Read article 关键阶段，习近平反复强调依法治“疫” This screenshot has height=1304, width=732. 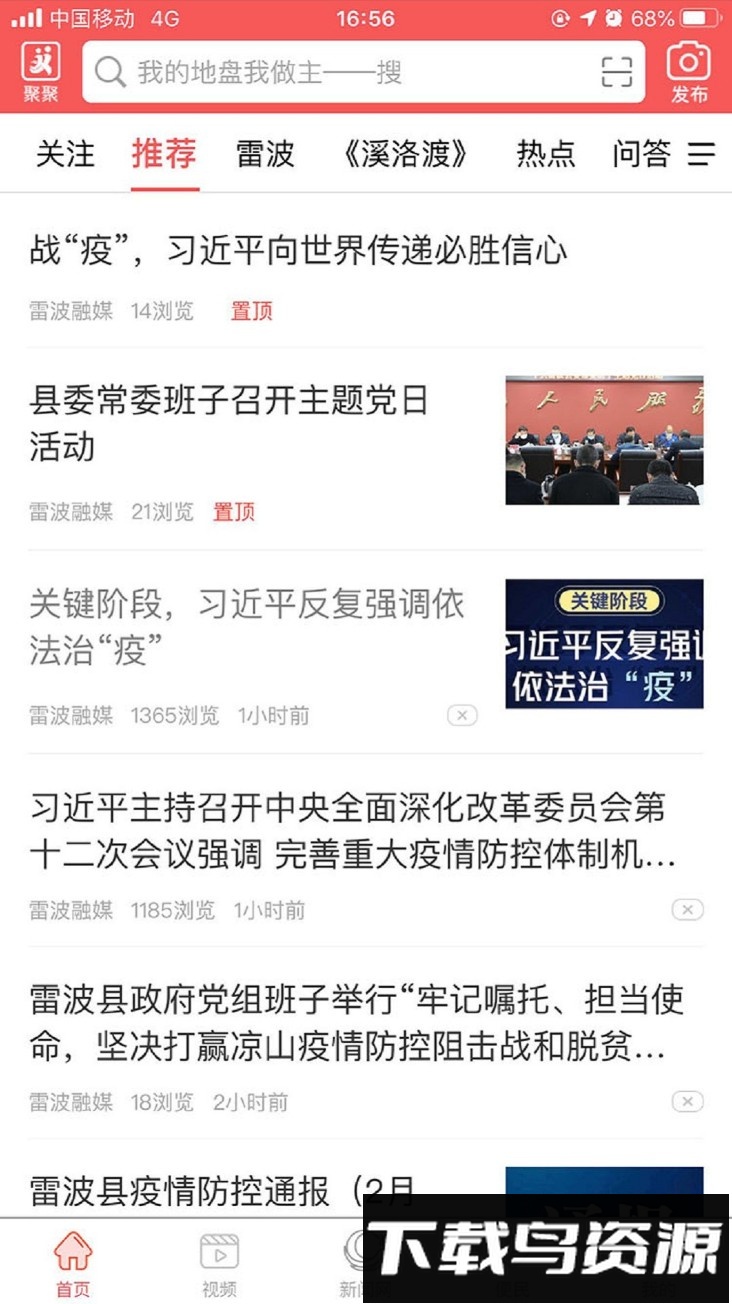(x=247, y=627)
